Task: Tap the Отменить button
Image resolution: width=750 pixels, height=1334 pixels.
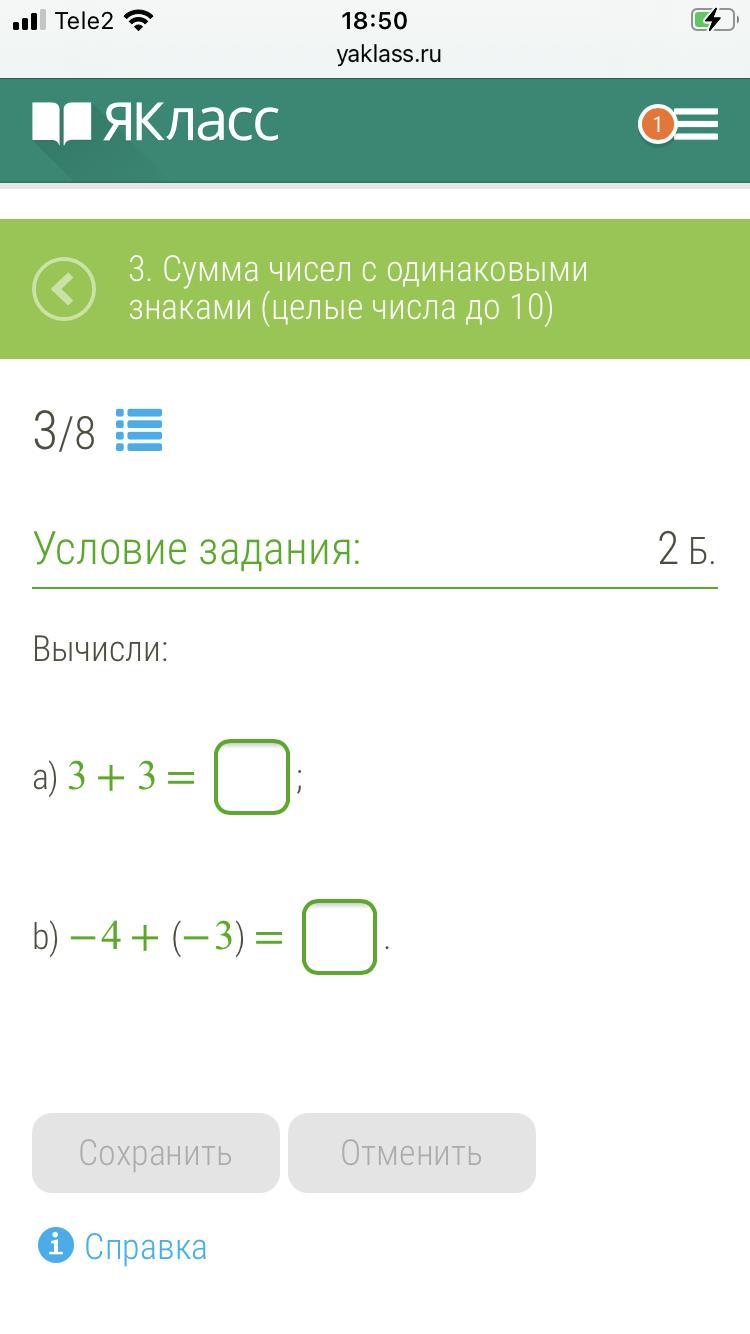Action: coord(412,1153)
